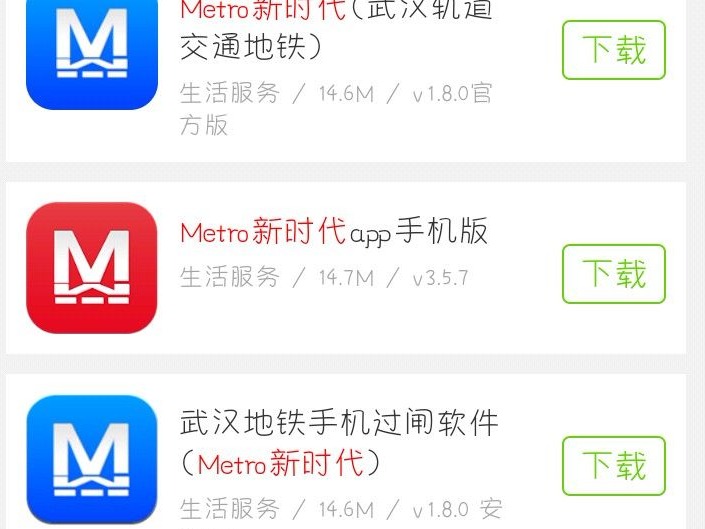This screenshot has width=705, height=529.
Task: Download Metro新时代(武汉轨道交通地铁)
Action: 613,50
